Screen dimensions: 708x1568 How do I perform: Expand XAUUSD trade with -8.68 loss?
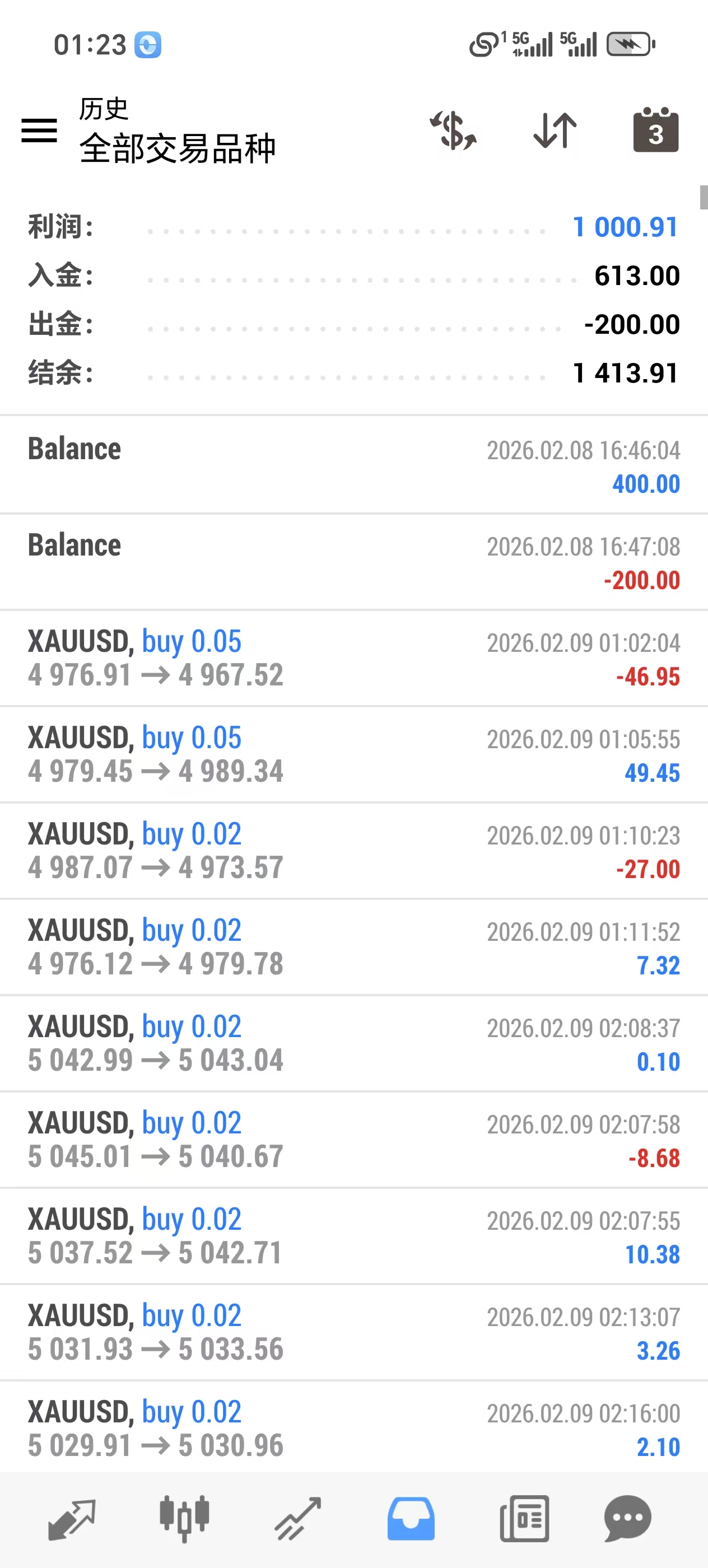(x=353, y=1140)
